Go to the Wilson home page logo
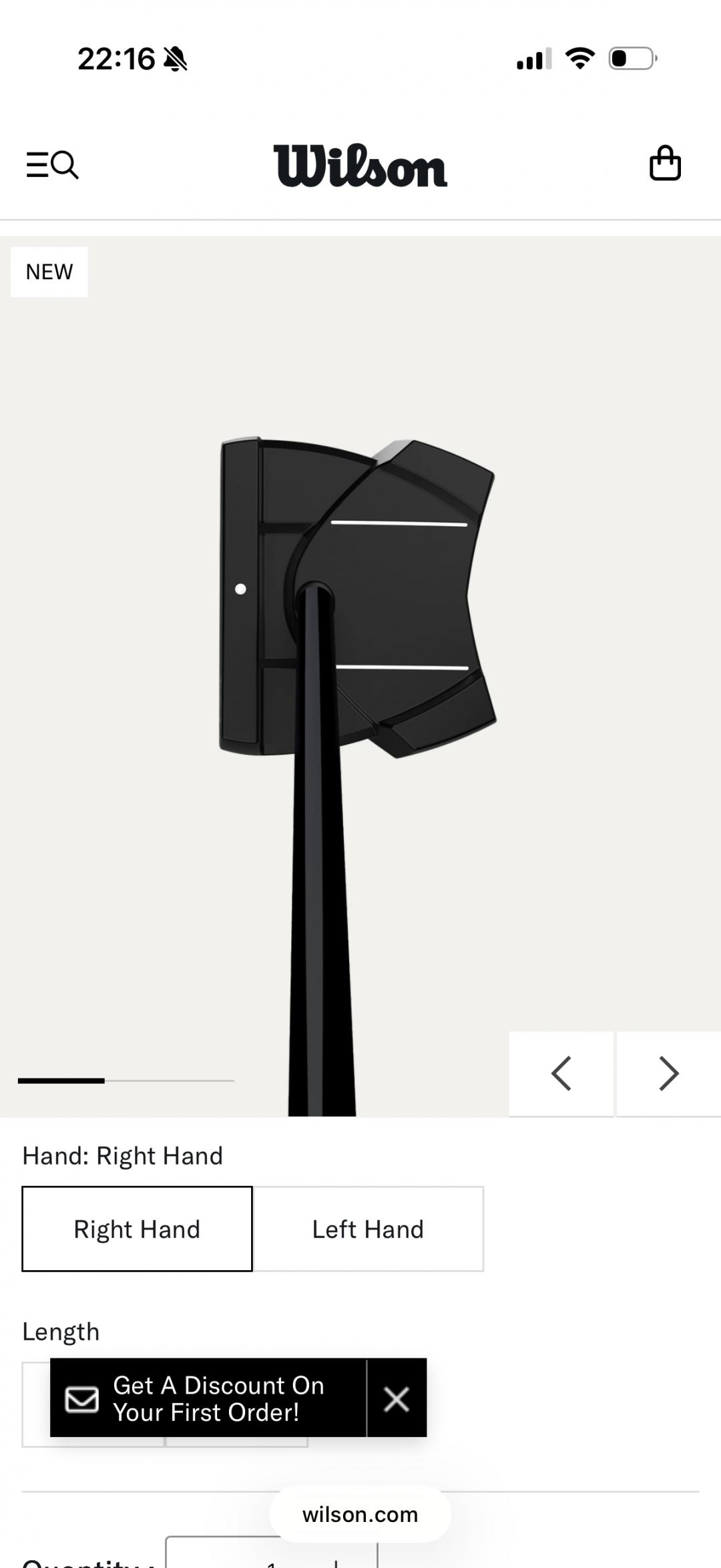This screenshot has width=721, height=1568. click(x=360, y=166)
